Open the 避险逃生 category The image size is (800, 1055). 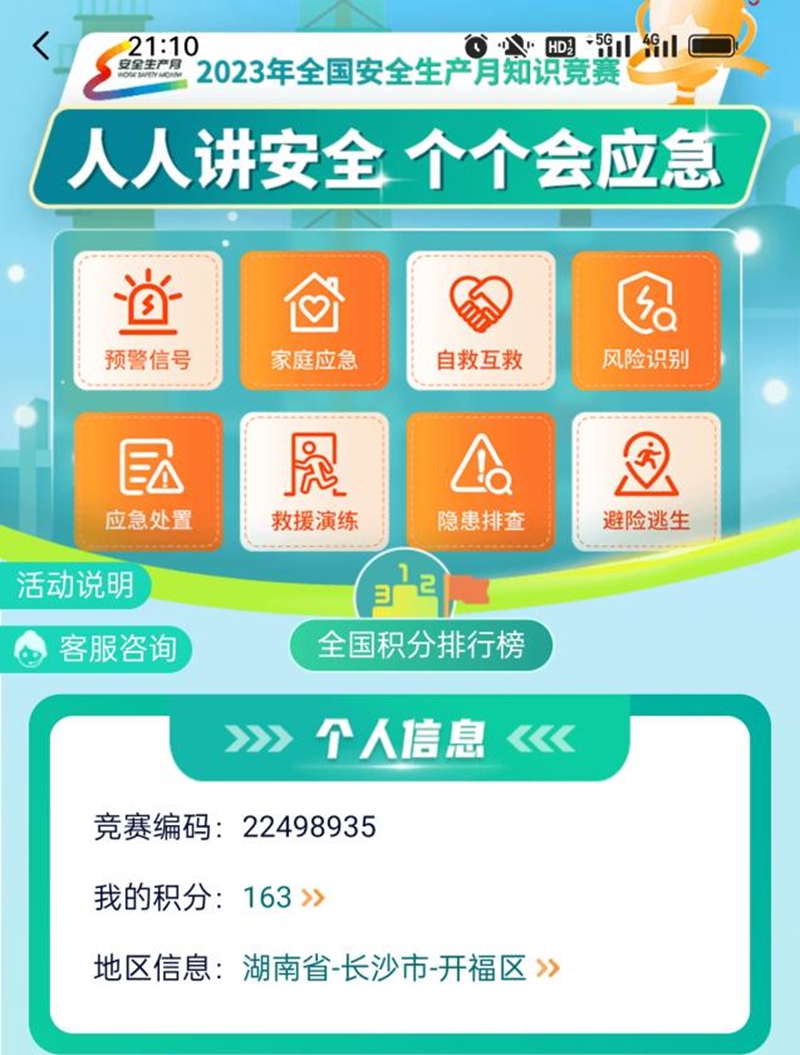tap(646, 482)
